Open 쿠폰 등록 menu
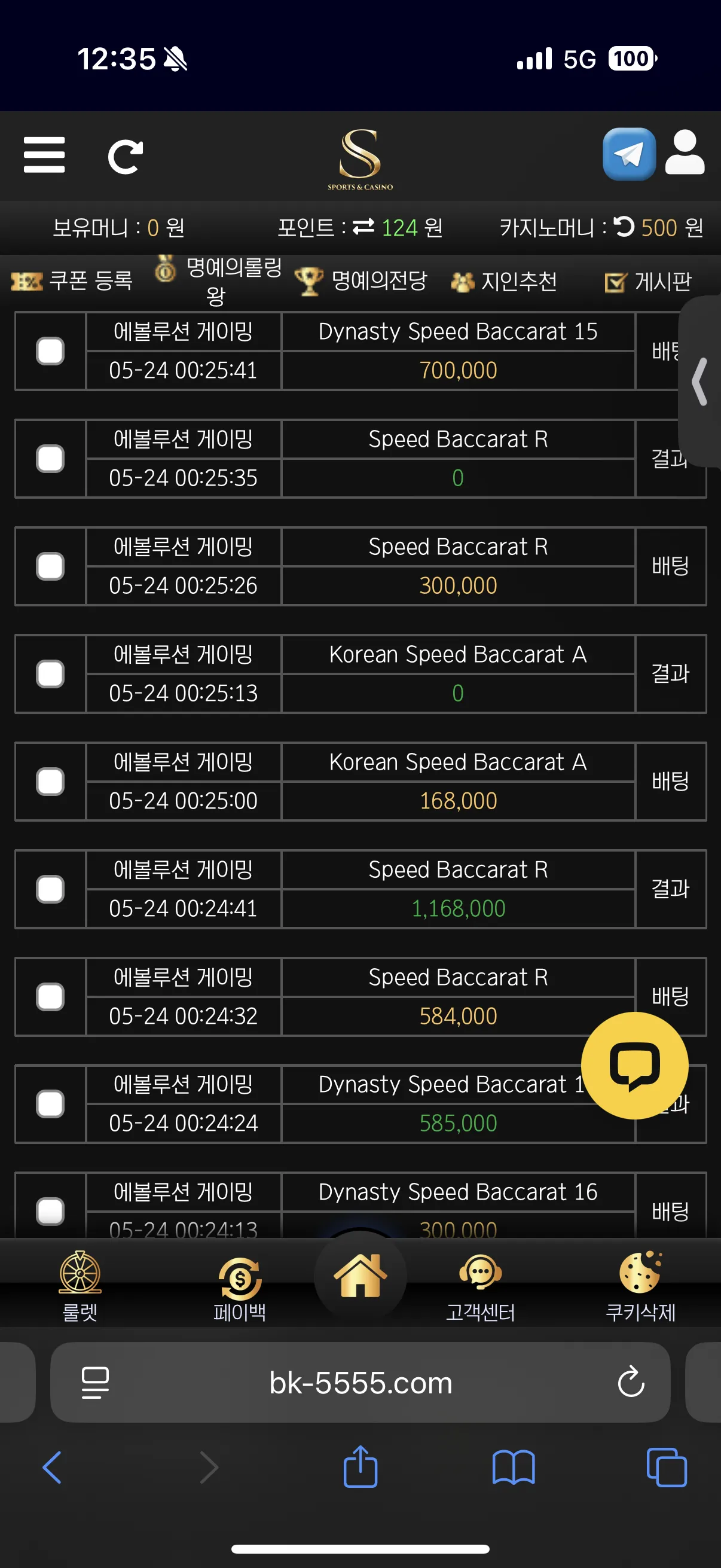This screenshot has height=1568, width=721. point(72,280)
